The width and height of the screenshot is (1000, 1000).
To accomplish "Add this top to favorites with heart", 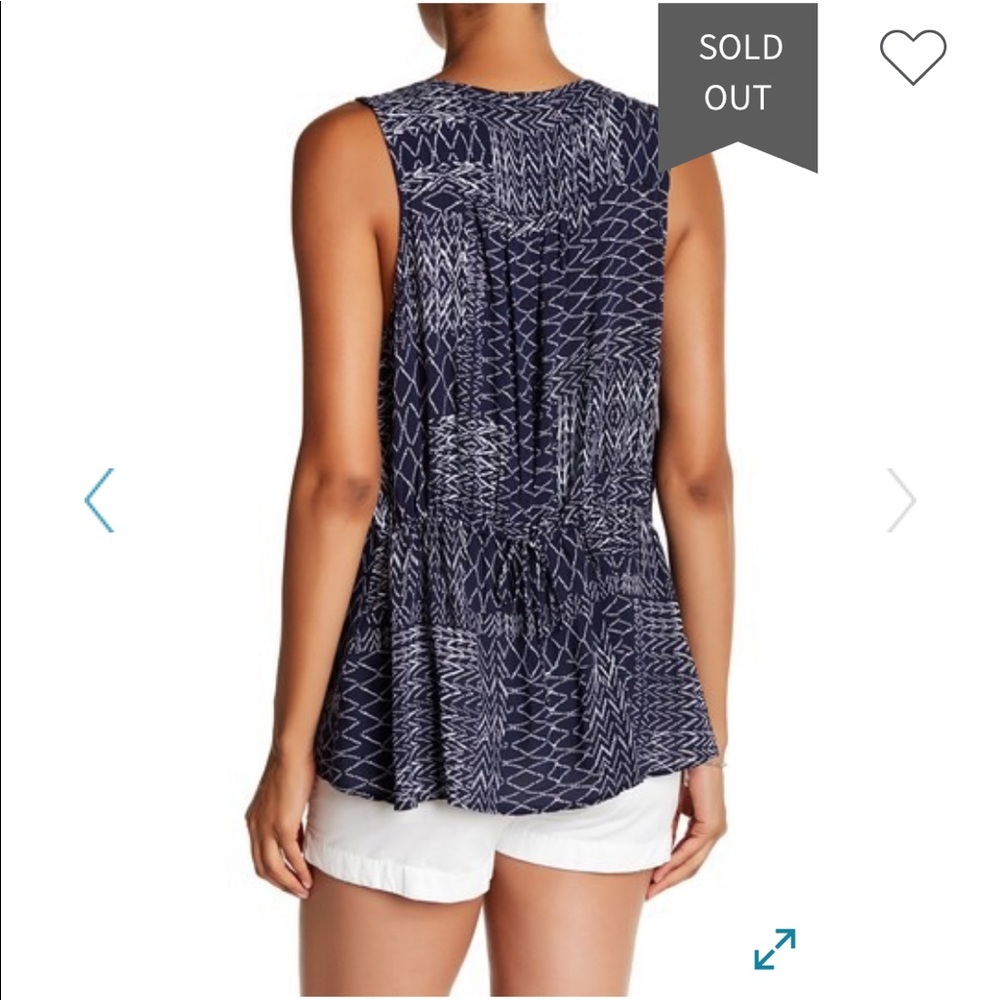I will coord(912,56).
